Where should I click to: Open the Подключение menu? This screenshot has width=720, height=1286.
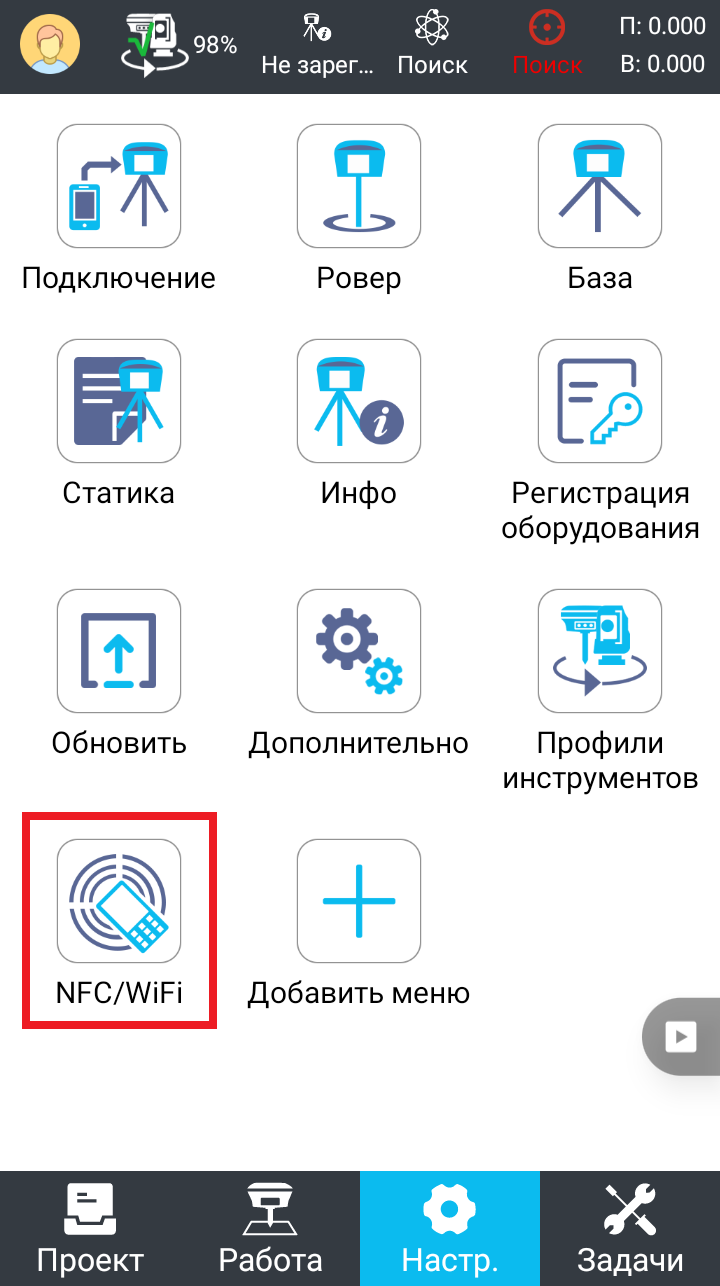(119, 186)
